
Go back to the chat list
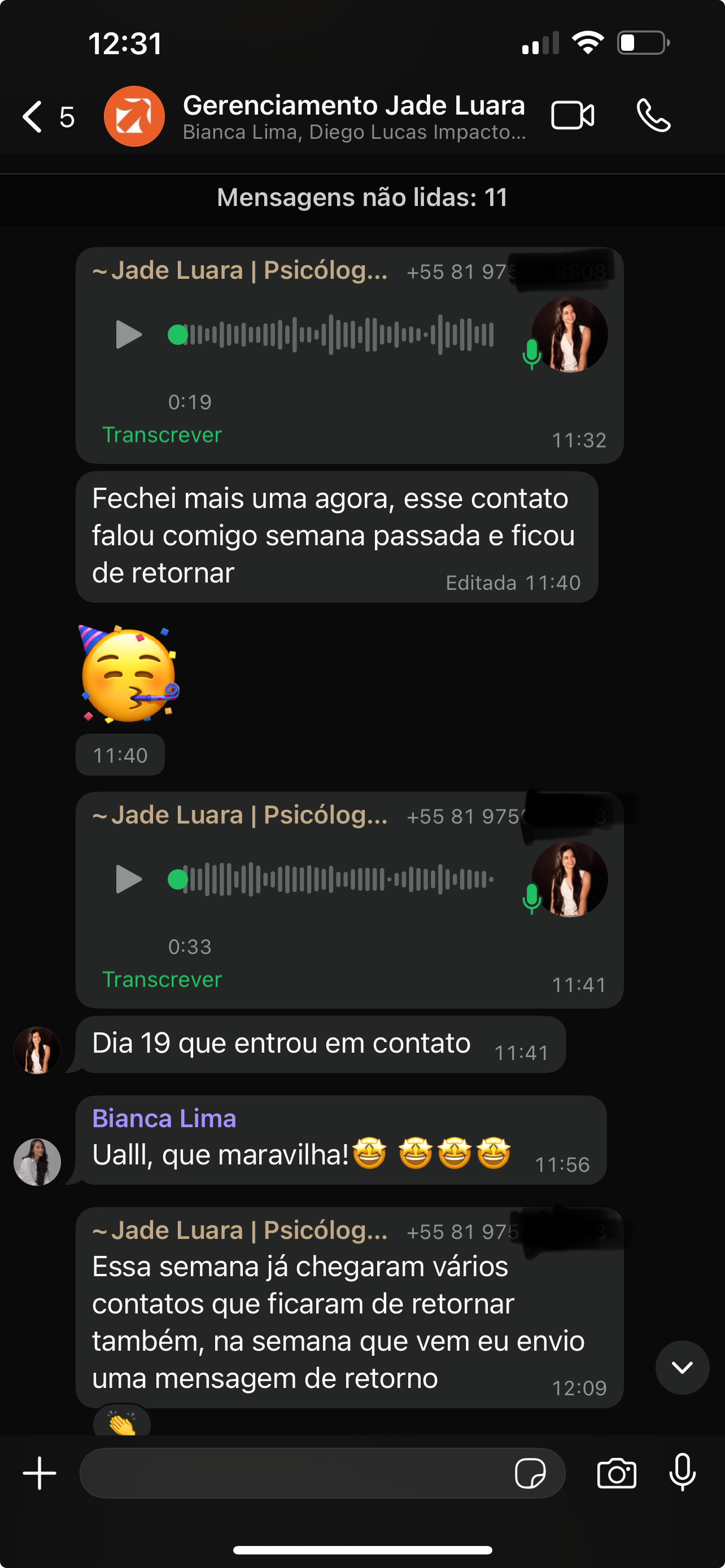pyautogui.click(x=33, y=116)
